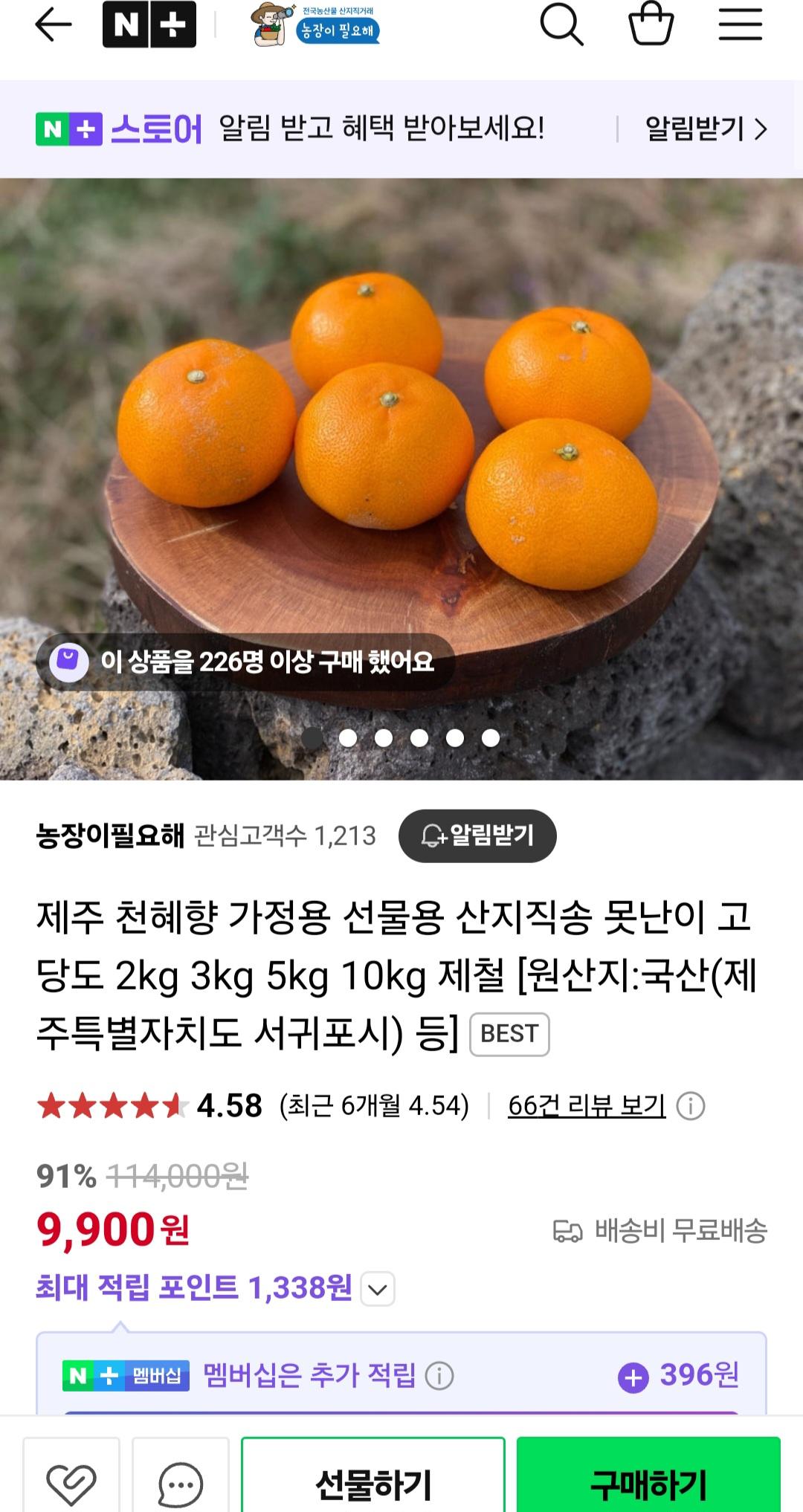The image size is (803, 1512).
Task: Open the N+ store home logo
Action: (x=149, y=25)
